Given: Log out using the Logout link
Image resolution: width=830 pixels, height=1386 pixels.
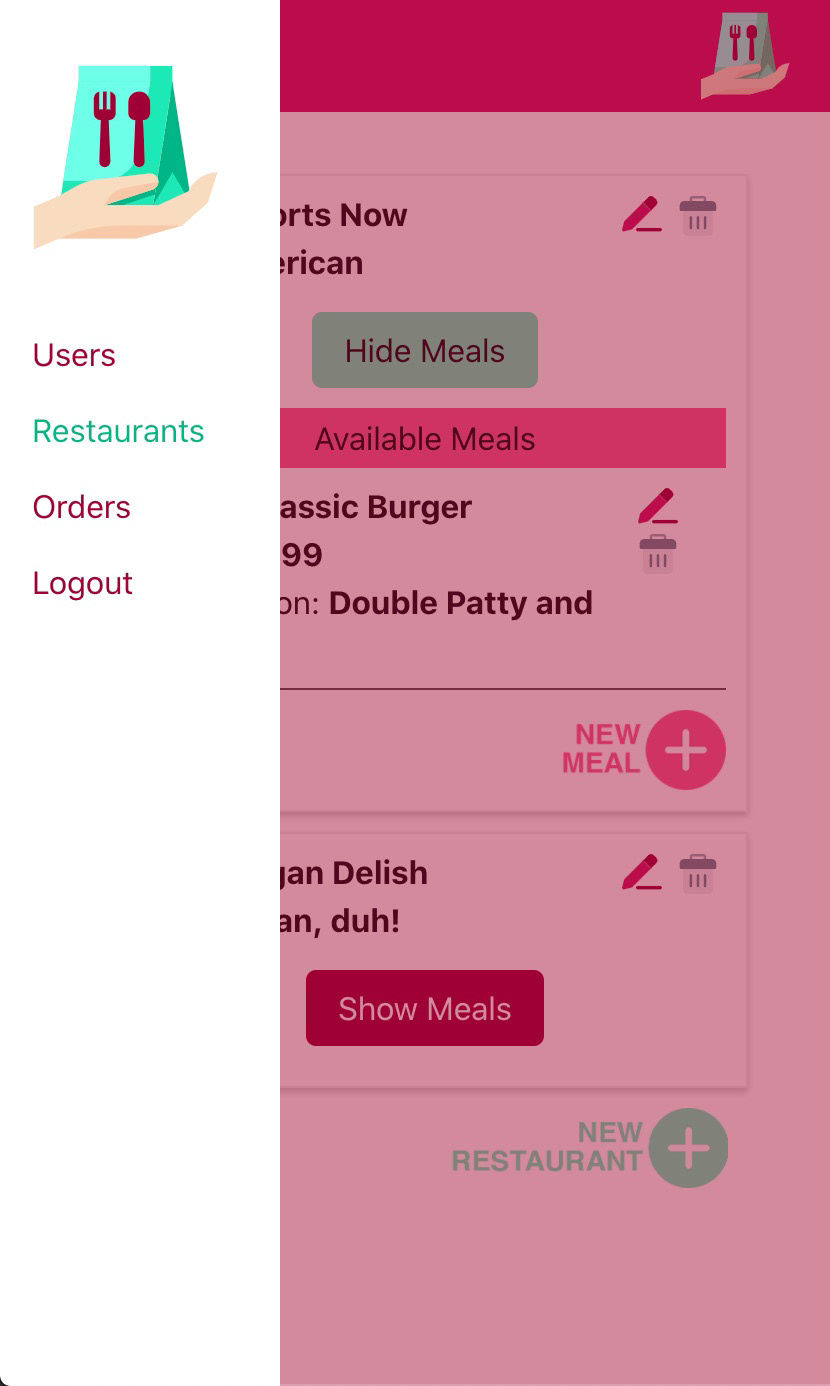Looking at the screenshot, I should coord(82,583).
